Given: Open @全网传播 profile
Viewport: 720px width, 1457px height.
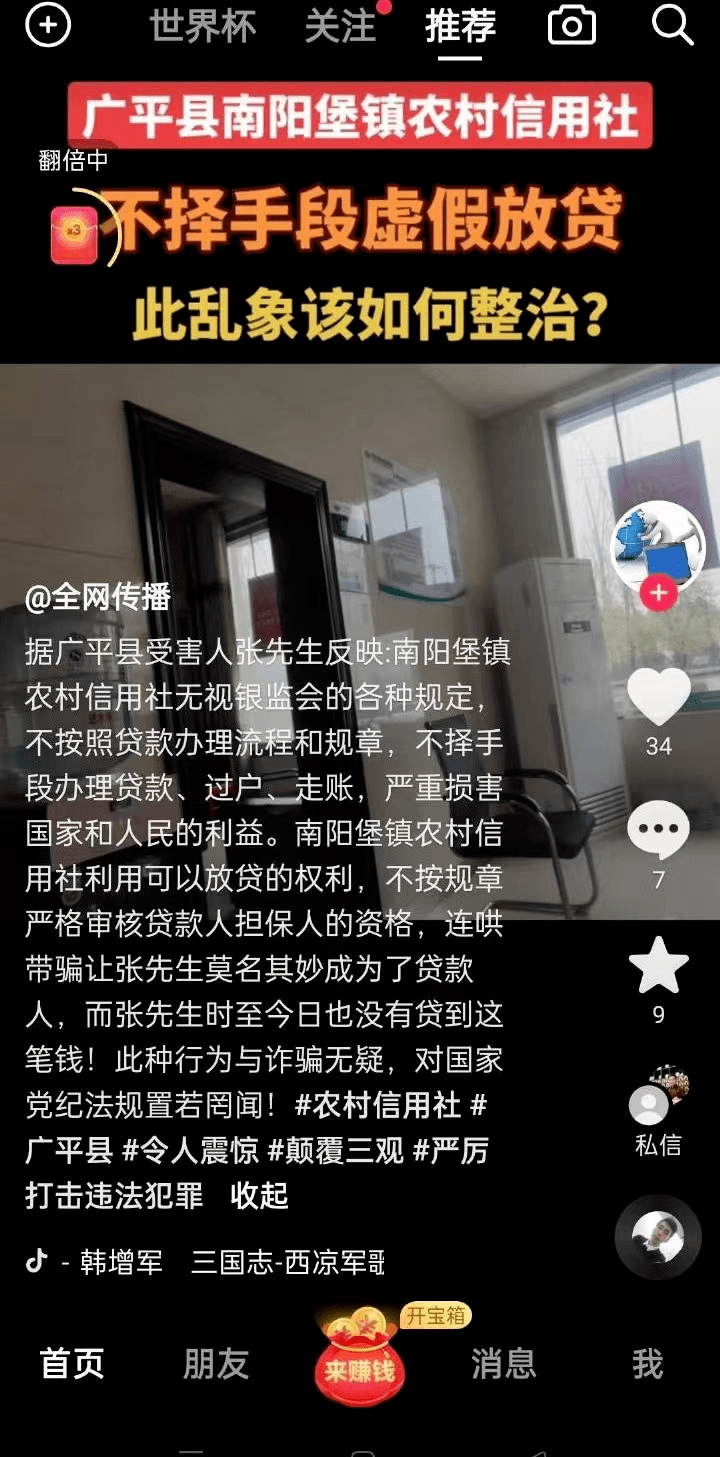Looking at the screenshot, I should pyautogui.click(x=98, y=598).
